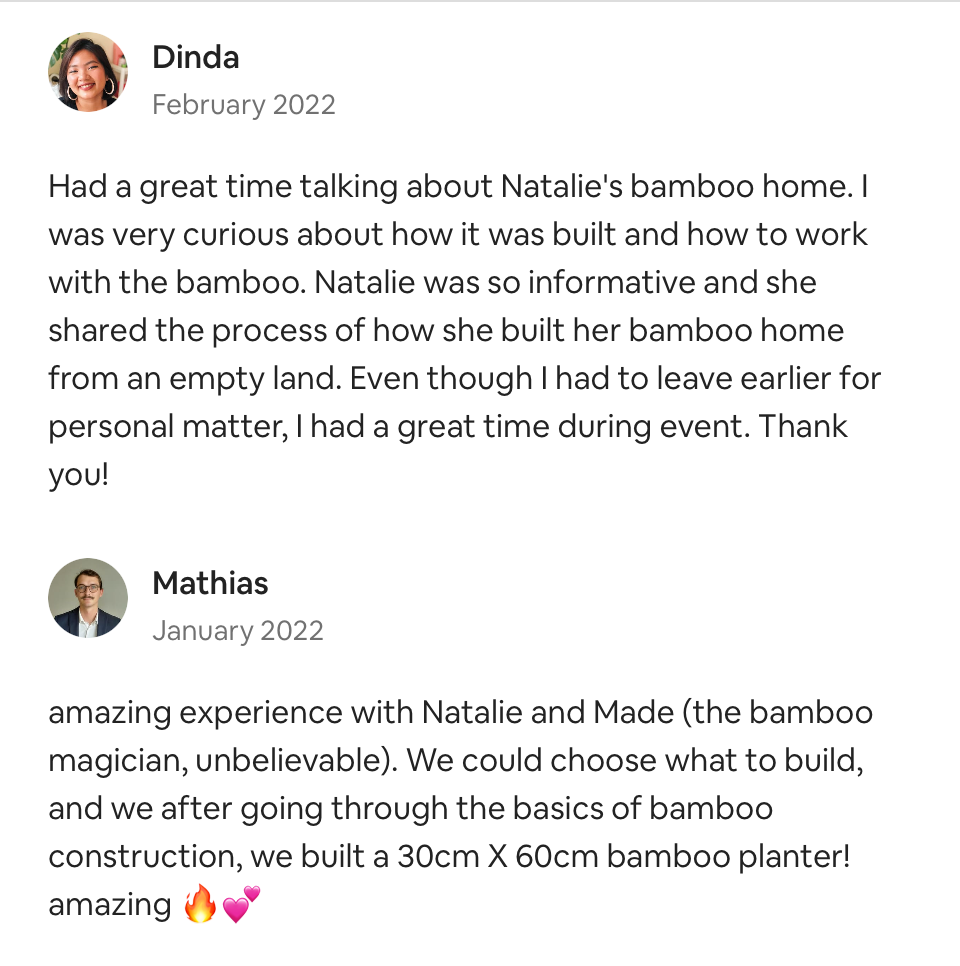View Mathias's profile picture
Image resolution: width=960 pixels, height=966 pixels.
[88, 598]
